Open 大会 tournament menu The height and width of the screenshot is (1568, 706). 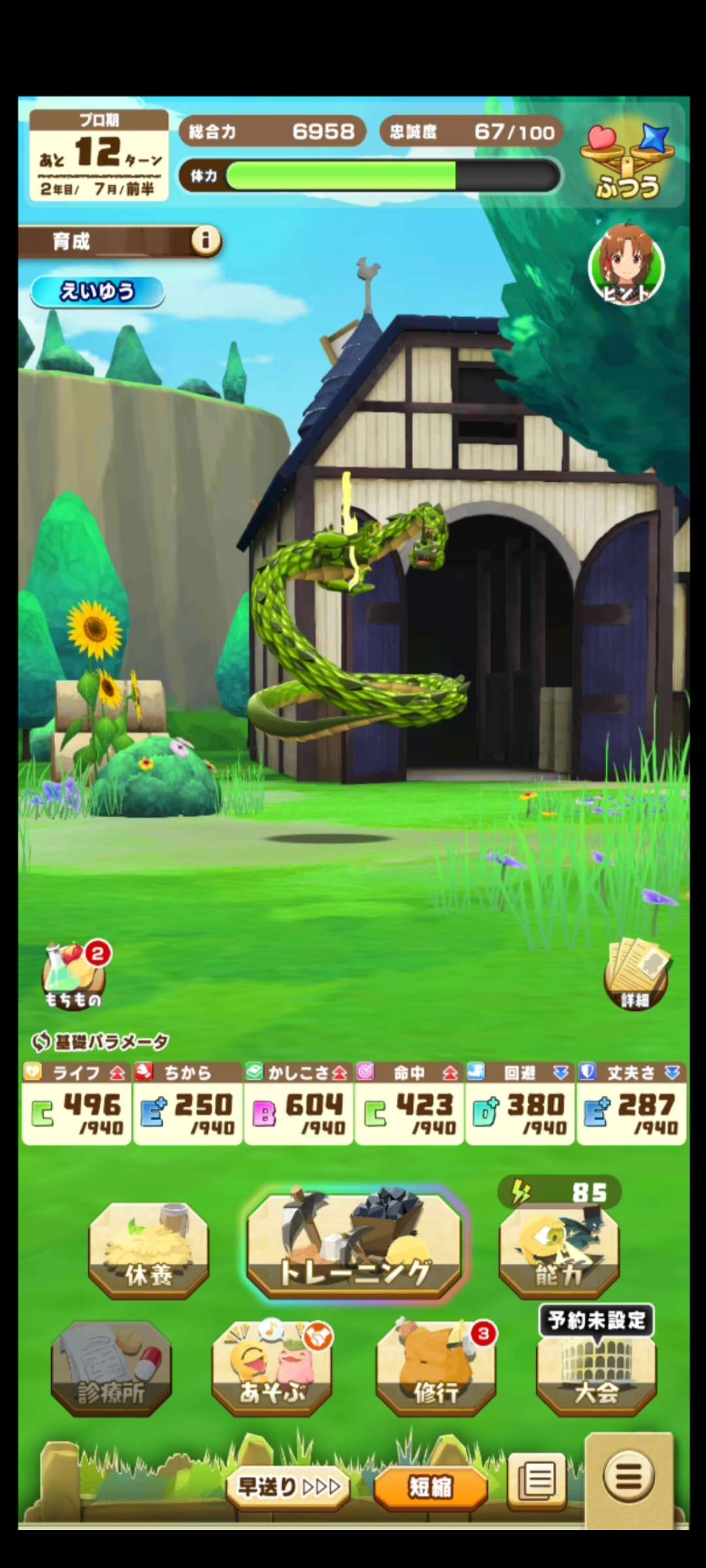(x=596, y=1372)
